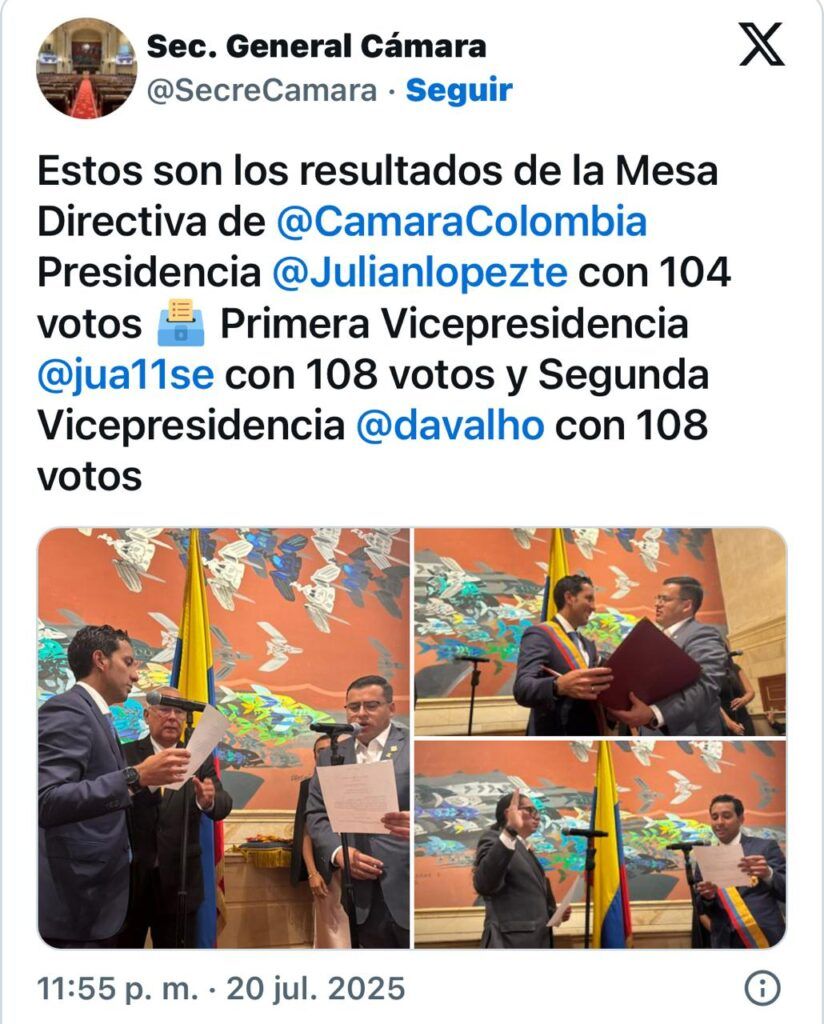View the top right photo with red folder
Image resolution: width=824 pixels, height=1024 pixels.
click(600, 630)
